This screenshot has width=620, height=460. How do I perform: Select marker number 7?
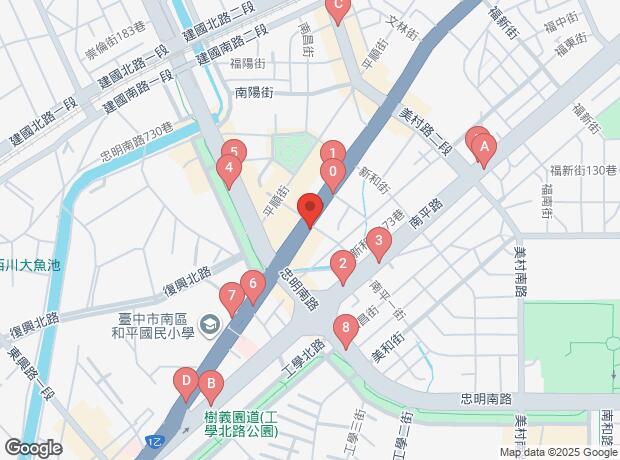pos(233,296)
